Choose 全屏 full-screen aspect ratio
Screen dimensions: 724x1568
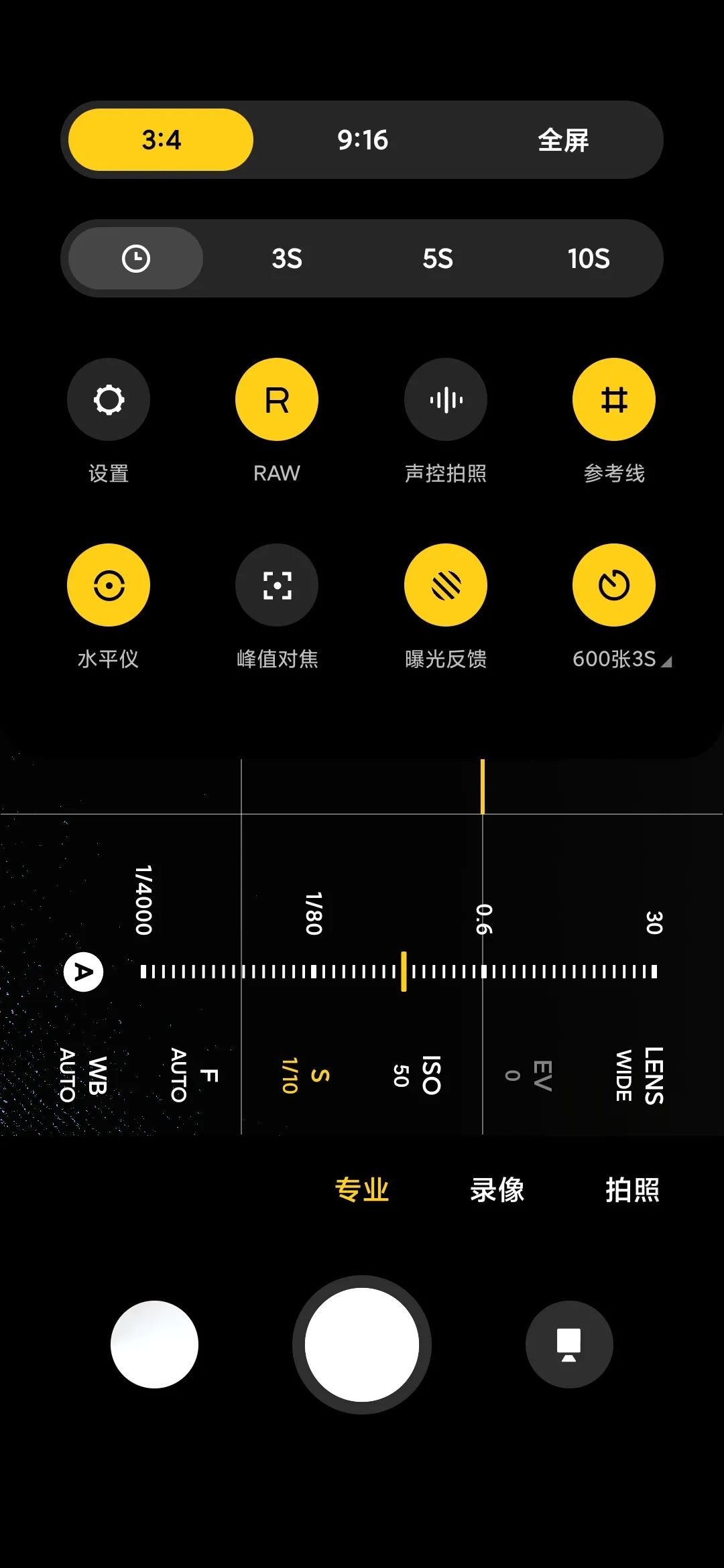pos(564,139)
